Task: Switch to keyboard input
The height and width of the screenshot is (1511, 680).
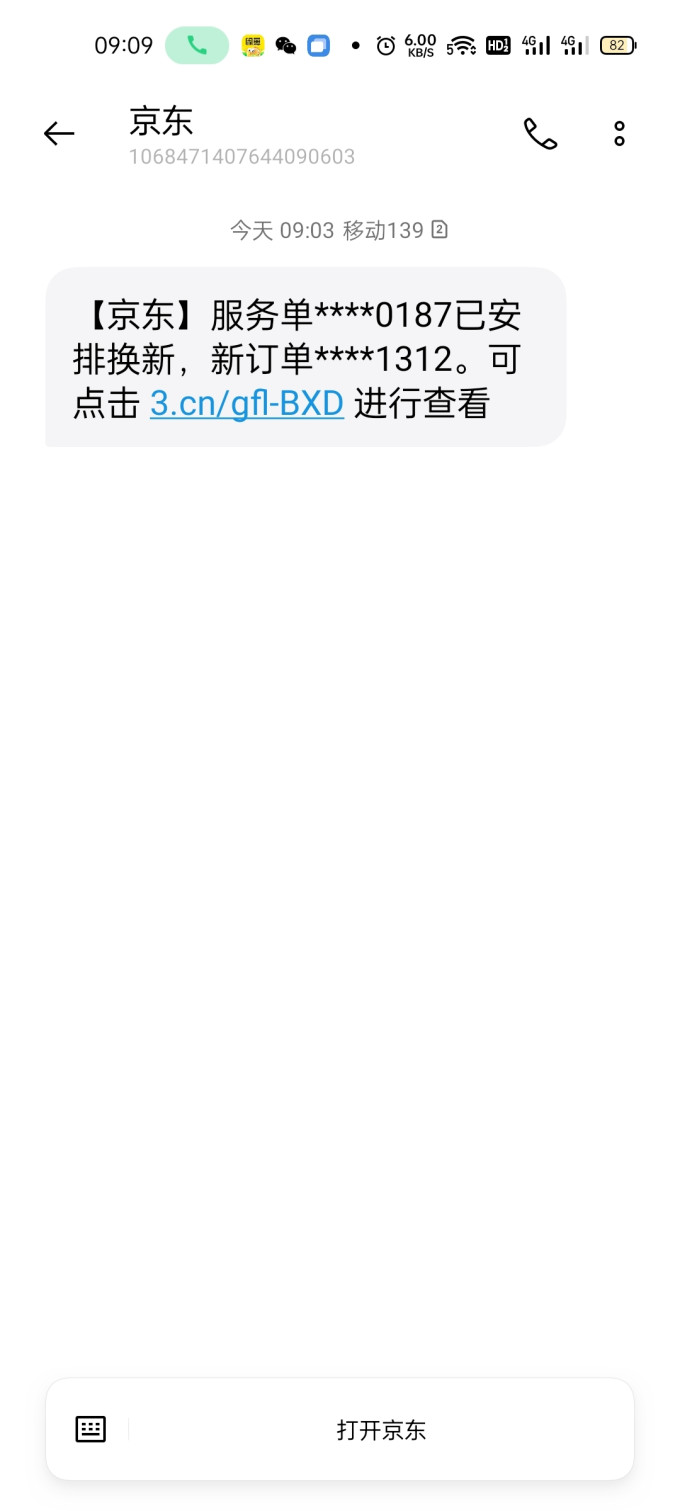Action: click(x=91, y=1430)
